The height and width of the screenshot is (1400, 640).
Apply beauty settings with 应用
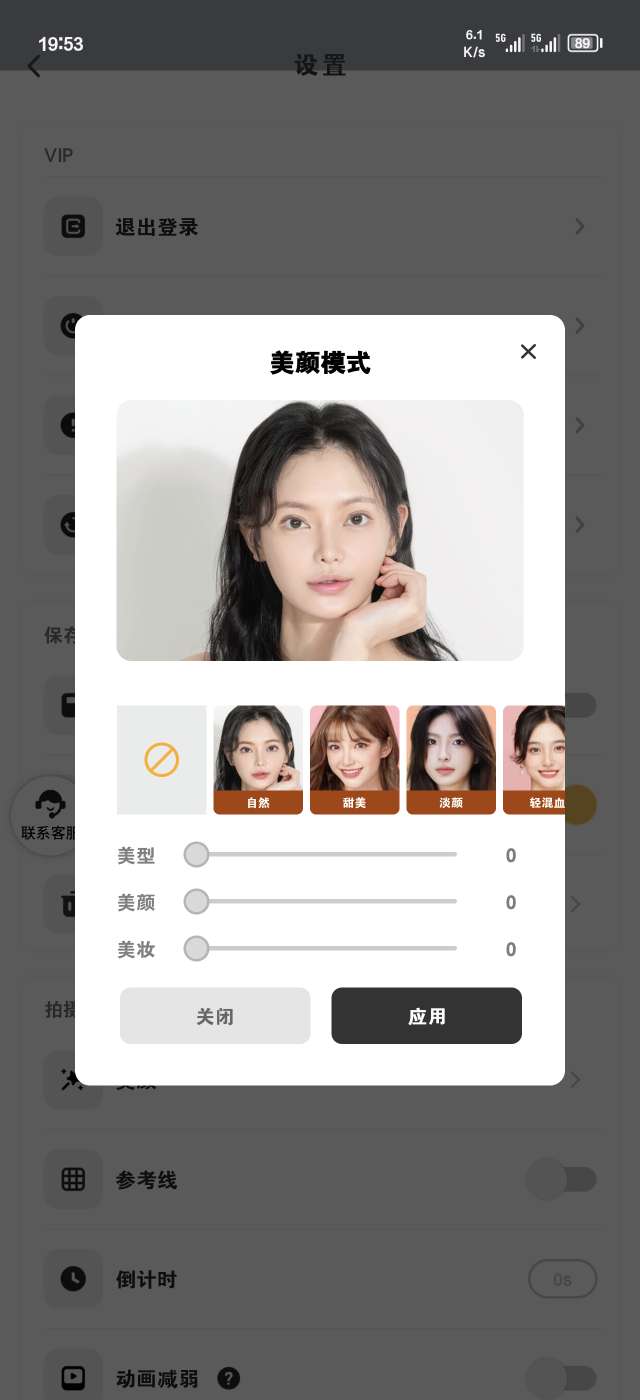coord(427,1016)
